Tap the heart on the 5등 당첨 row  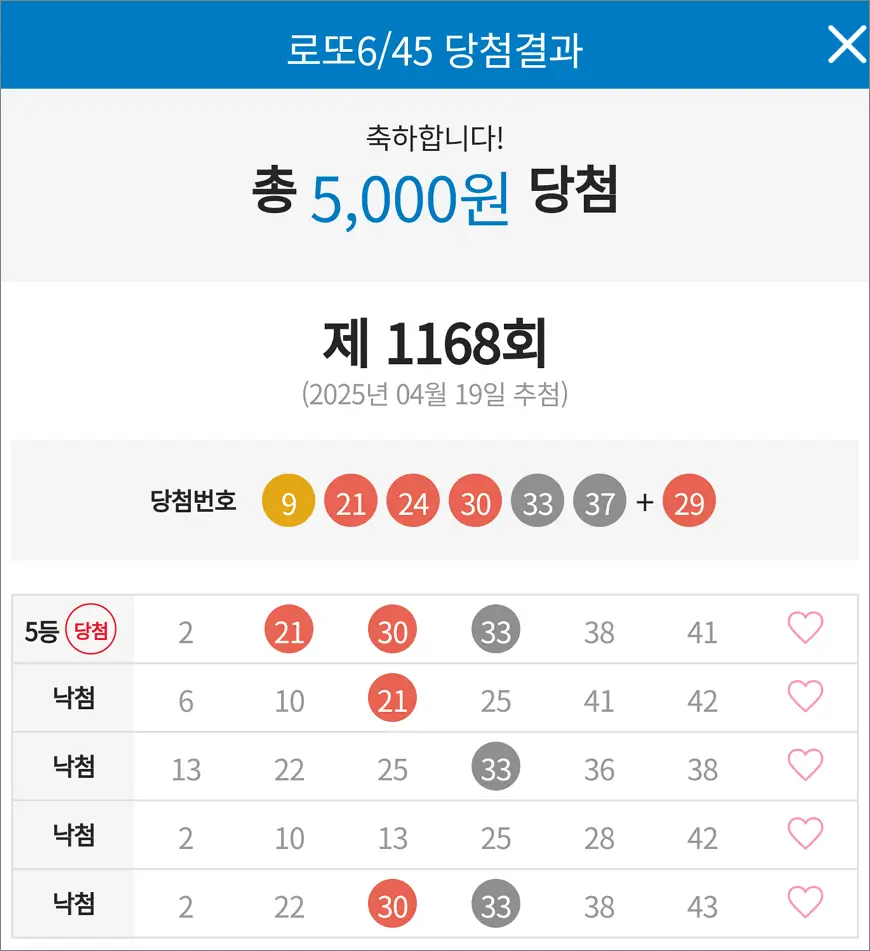[805, 628]
